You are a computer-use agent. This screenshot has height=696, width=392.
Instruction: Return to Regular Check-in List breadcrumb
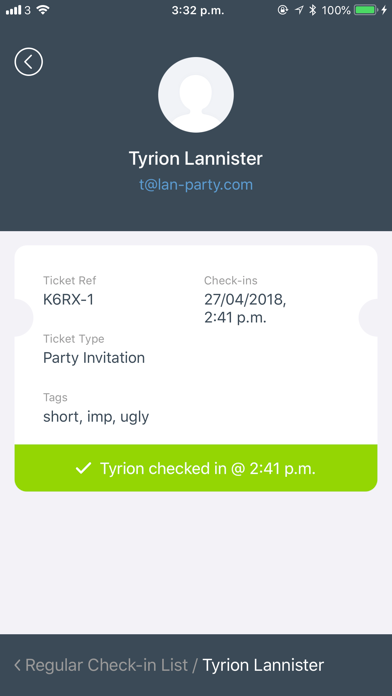(101, 665)
